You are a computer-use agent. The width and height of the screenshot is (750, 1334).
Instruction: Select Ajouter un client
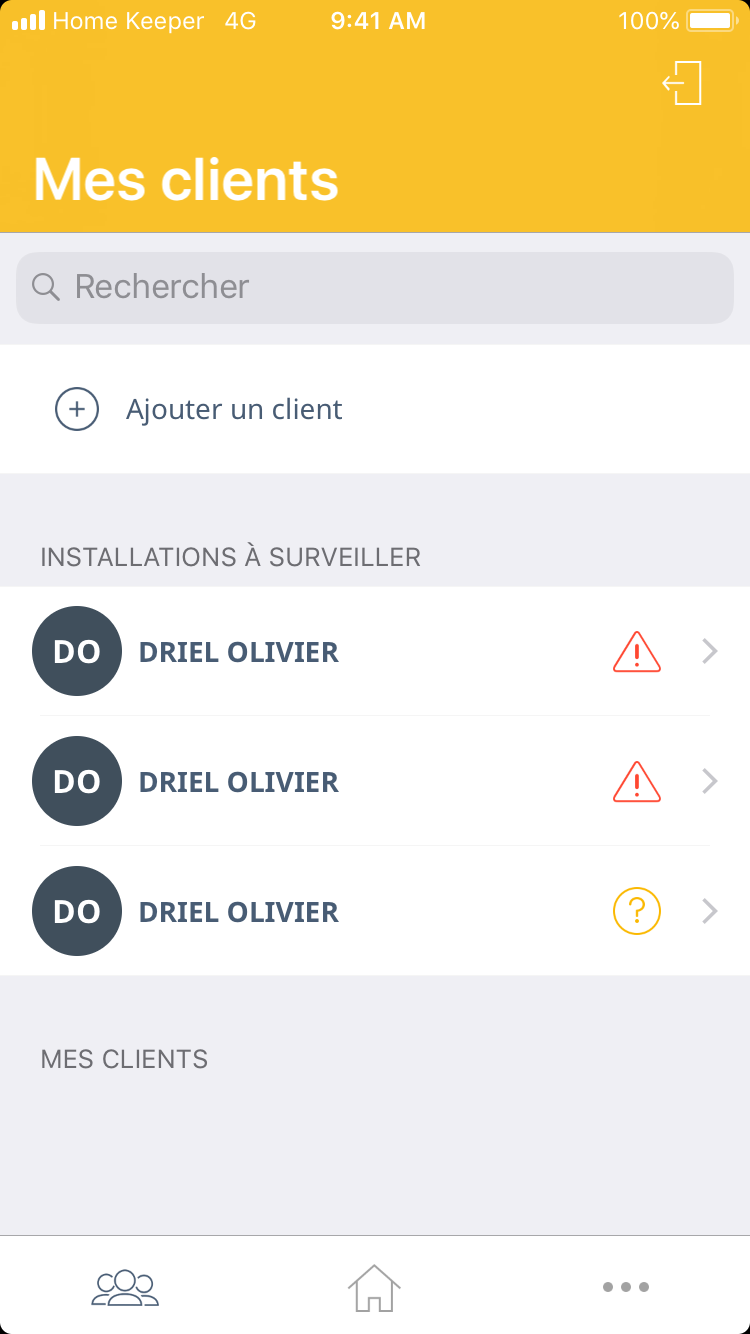[x=233, y=409]
